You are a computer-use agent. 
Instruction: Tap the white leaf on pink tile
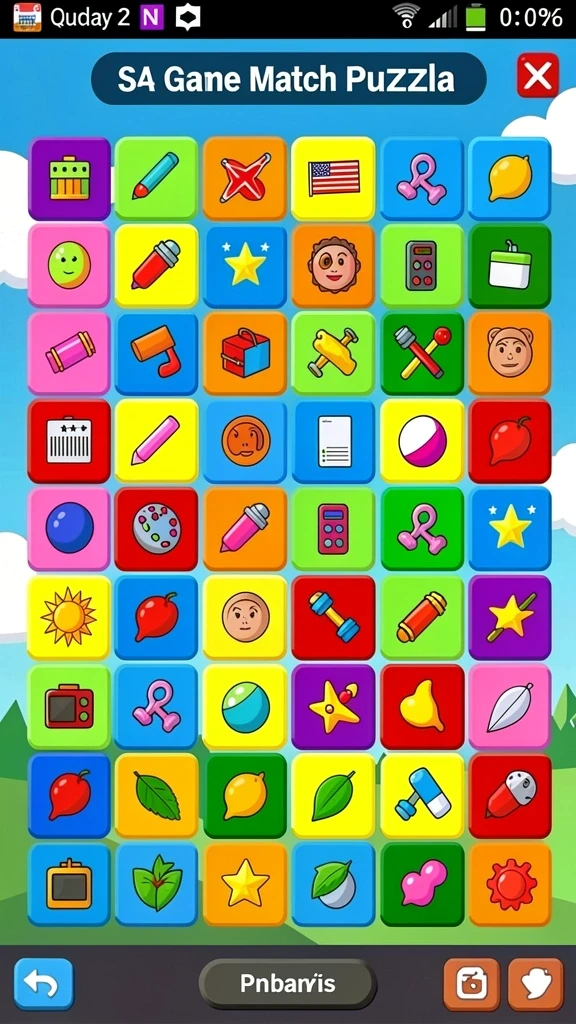(x=510, y=706)
